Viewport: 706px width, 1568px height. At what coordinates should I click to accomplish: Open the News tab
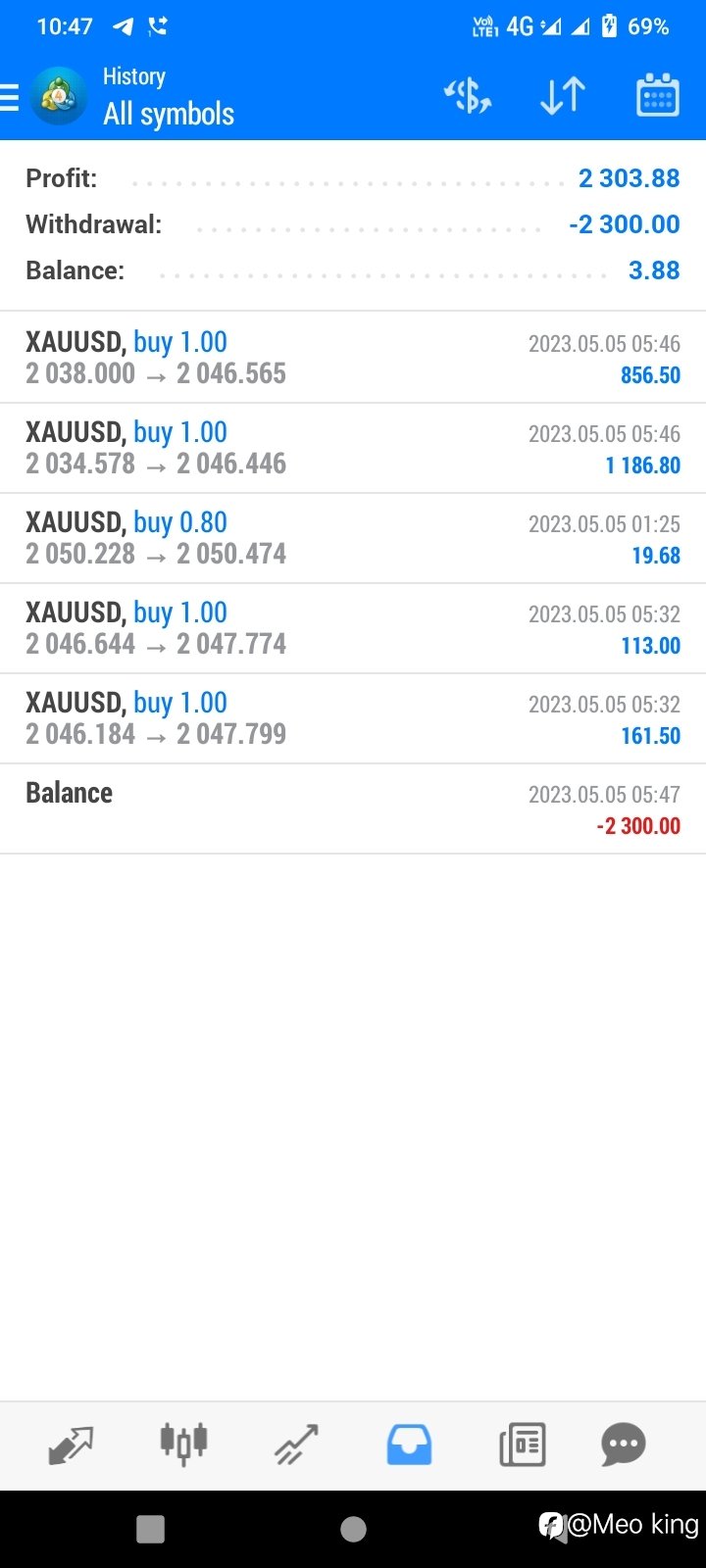pos(522,1445)
